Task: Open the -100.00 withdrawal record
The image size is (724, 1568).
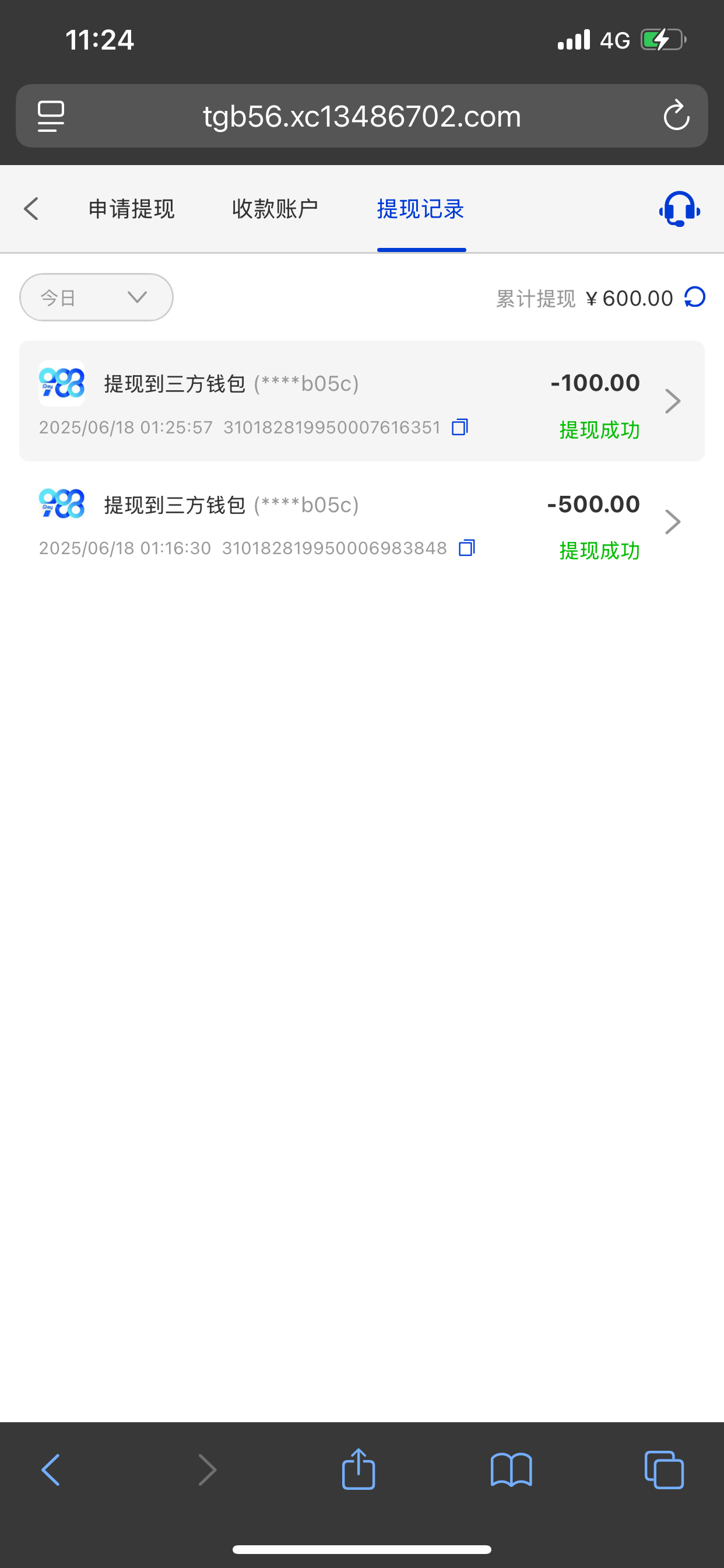Action: pyautogui.click(x=362, y=401)
